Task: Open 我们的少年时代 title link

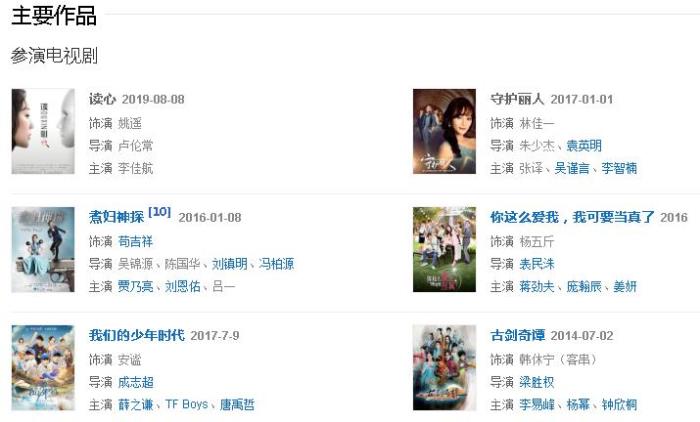Action: click(x=136, y=334)
